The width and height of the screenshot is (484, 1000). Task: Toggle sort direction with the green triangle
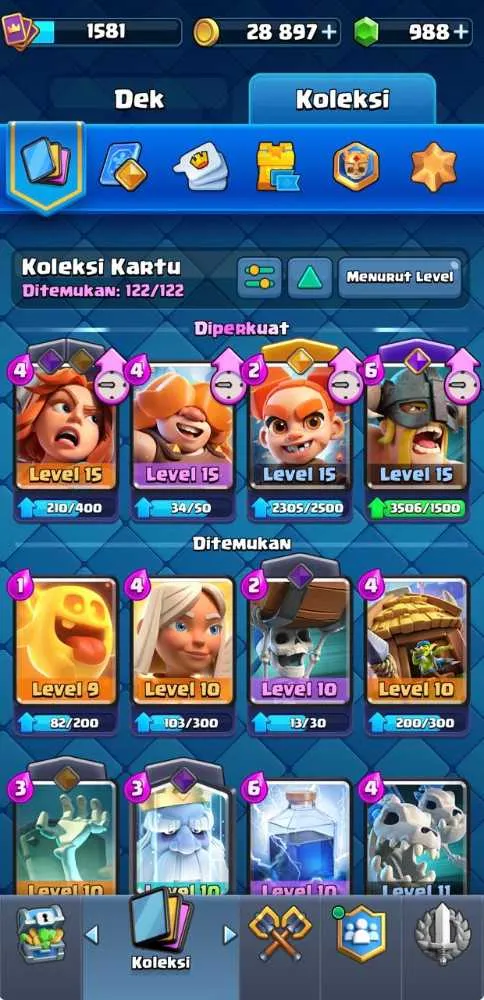310,277
